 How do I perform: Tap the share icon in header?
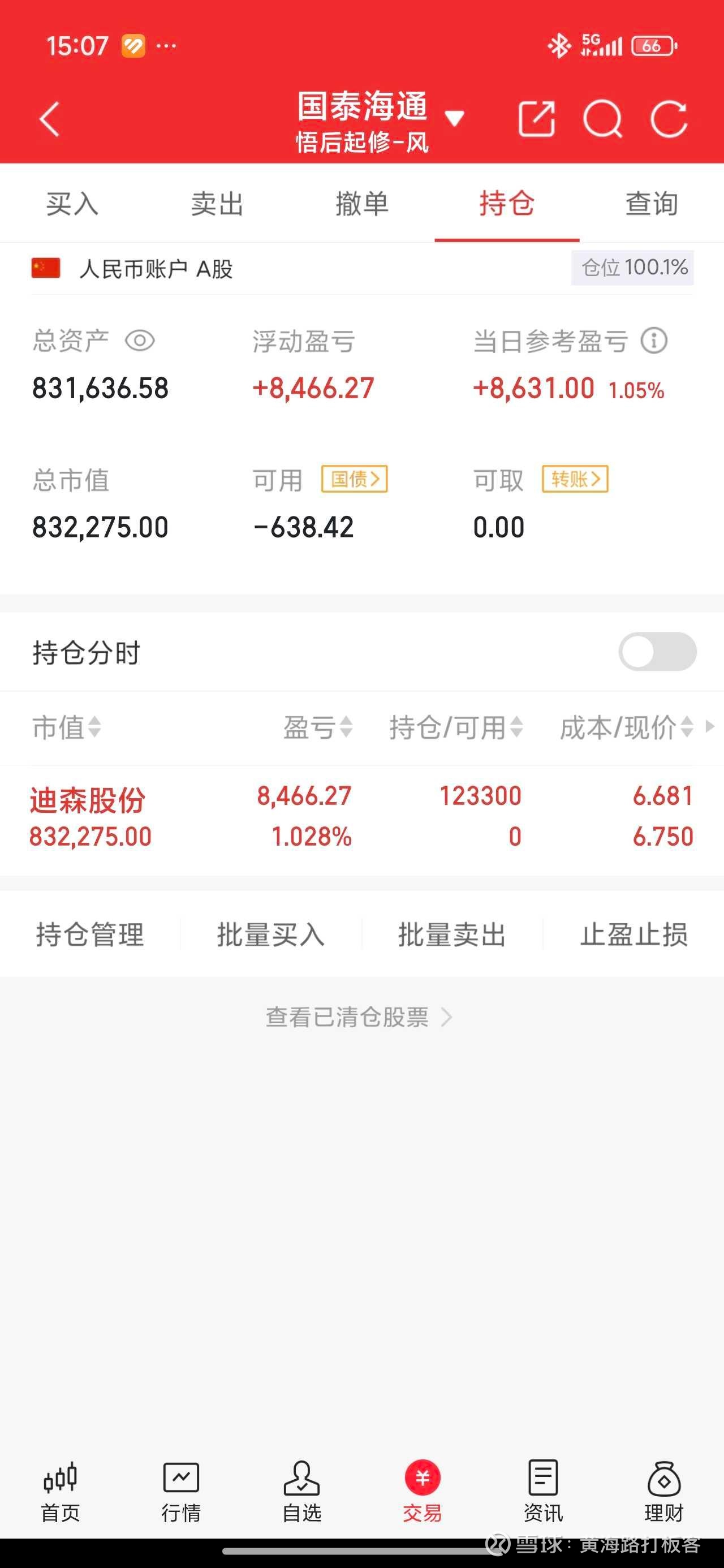click(x=536, y=119)
